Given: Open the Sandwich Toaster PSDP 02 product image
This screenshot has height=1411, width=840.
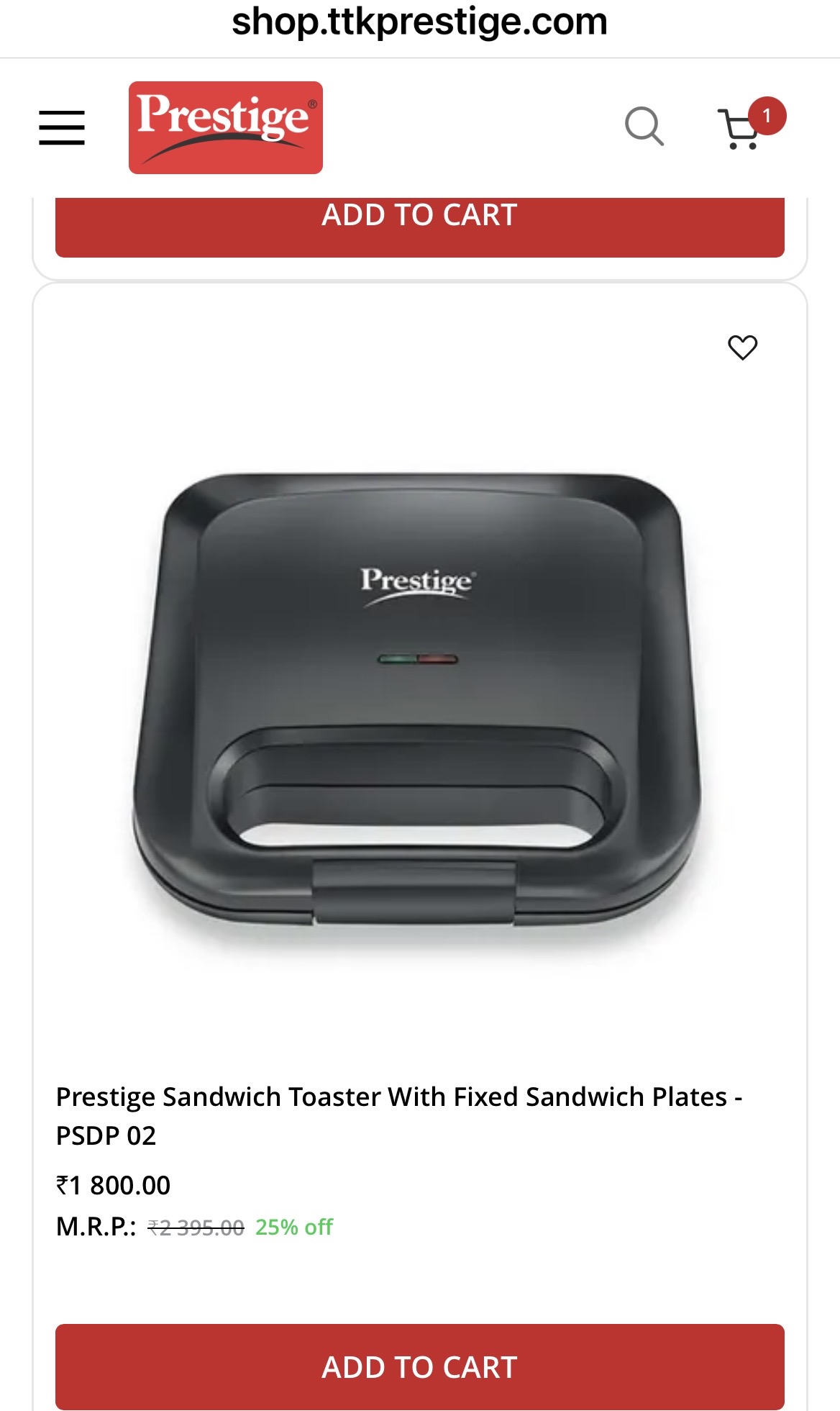Looking at the screenshot, I should (419, 698).
